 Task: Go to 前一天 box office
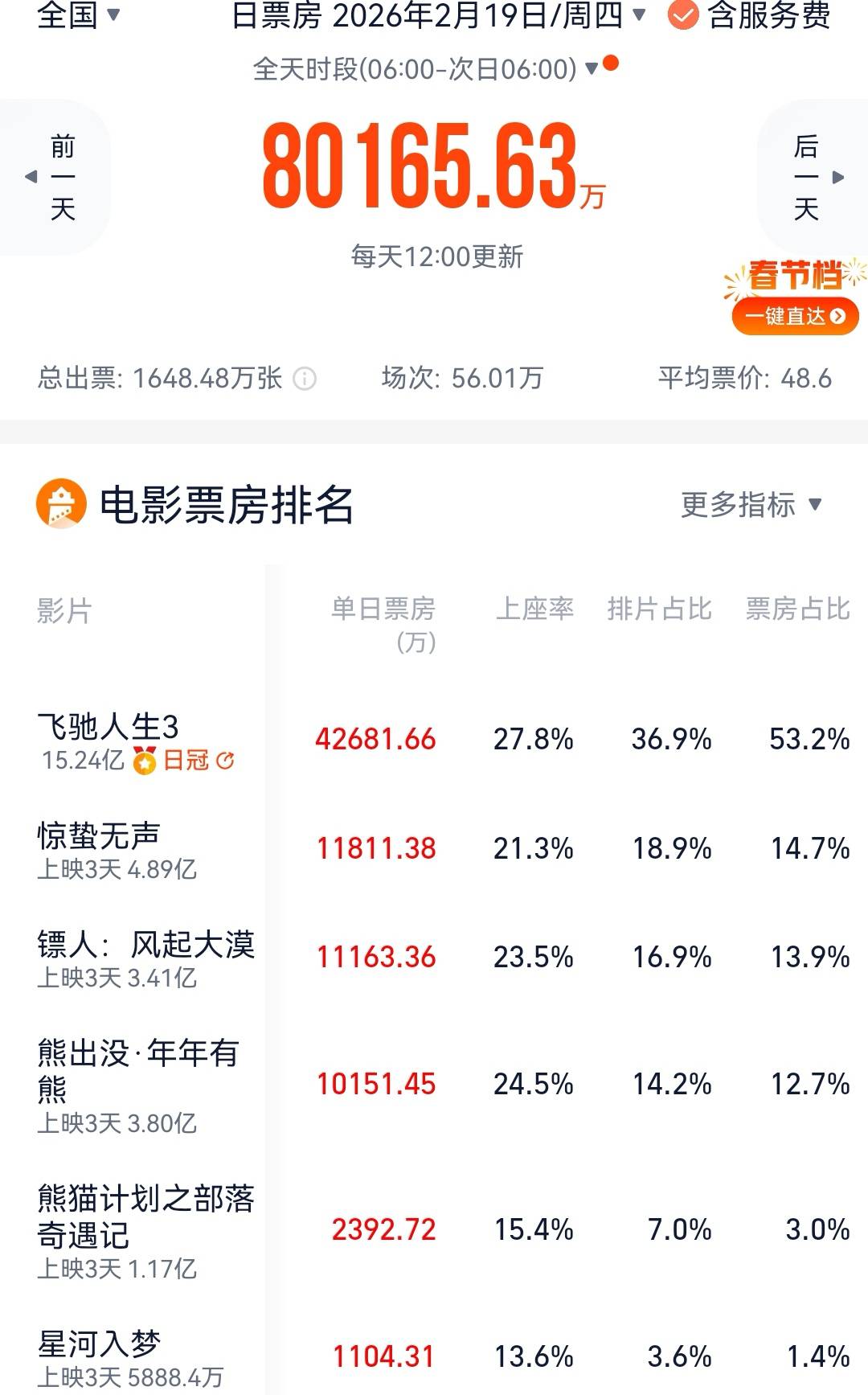click(55, 178)
